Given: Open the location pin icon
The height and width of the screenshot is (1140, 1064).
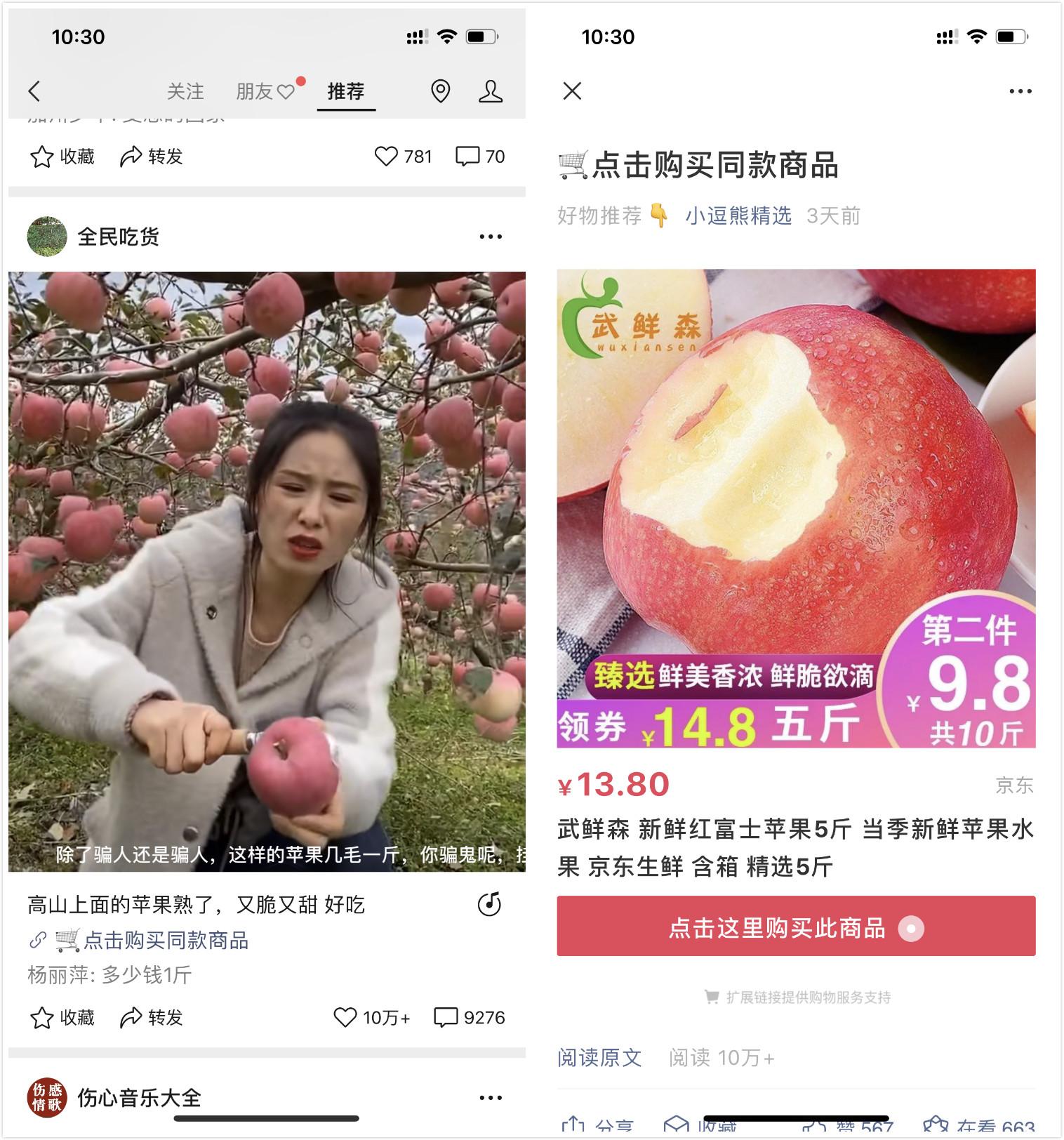Looking at the screenshot, I should [x=440, y=91].
